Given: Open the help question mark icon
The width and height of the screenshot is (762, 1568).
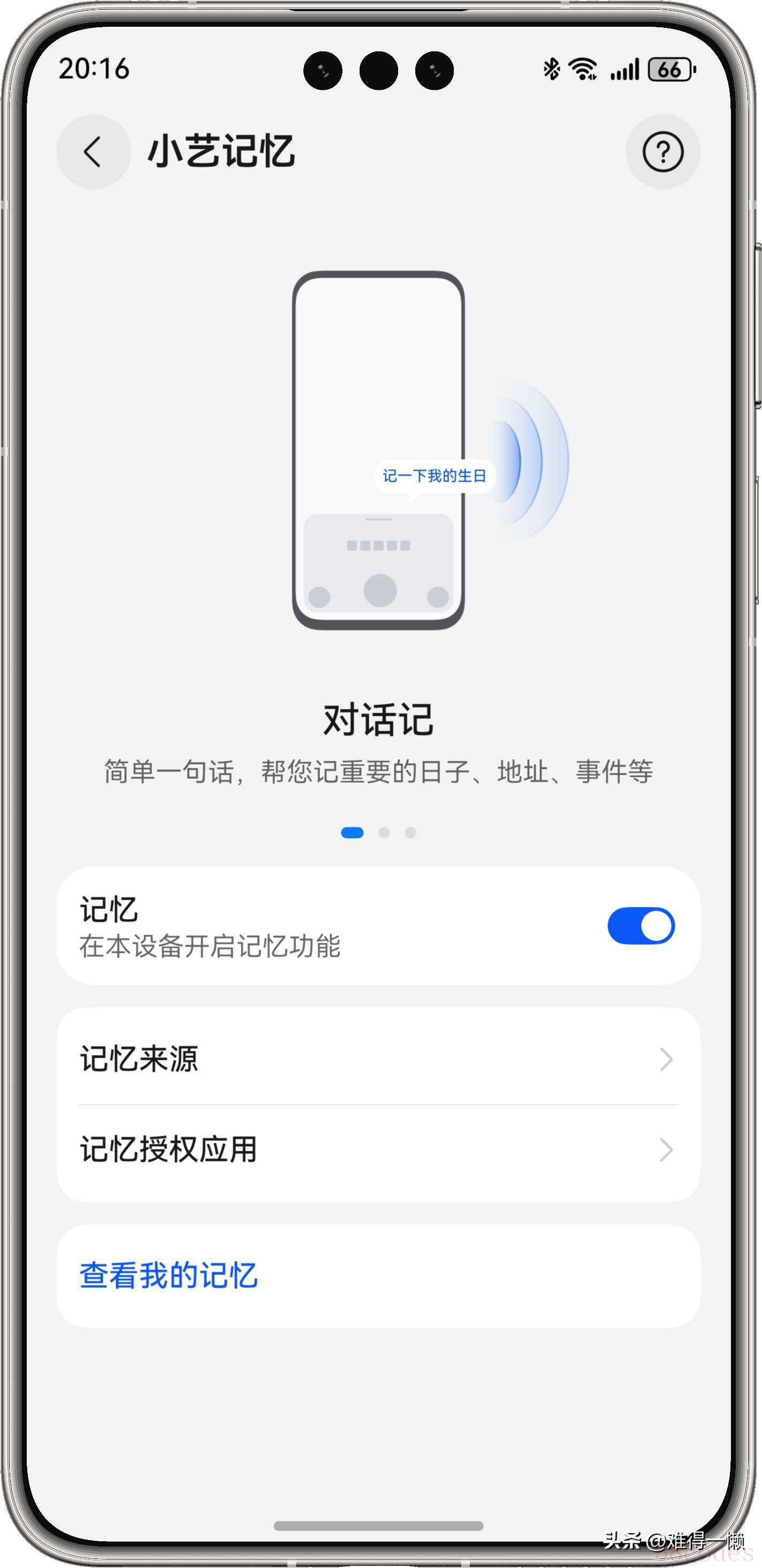Looking at the screenshot, I should 663,151.
